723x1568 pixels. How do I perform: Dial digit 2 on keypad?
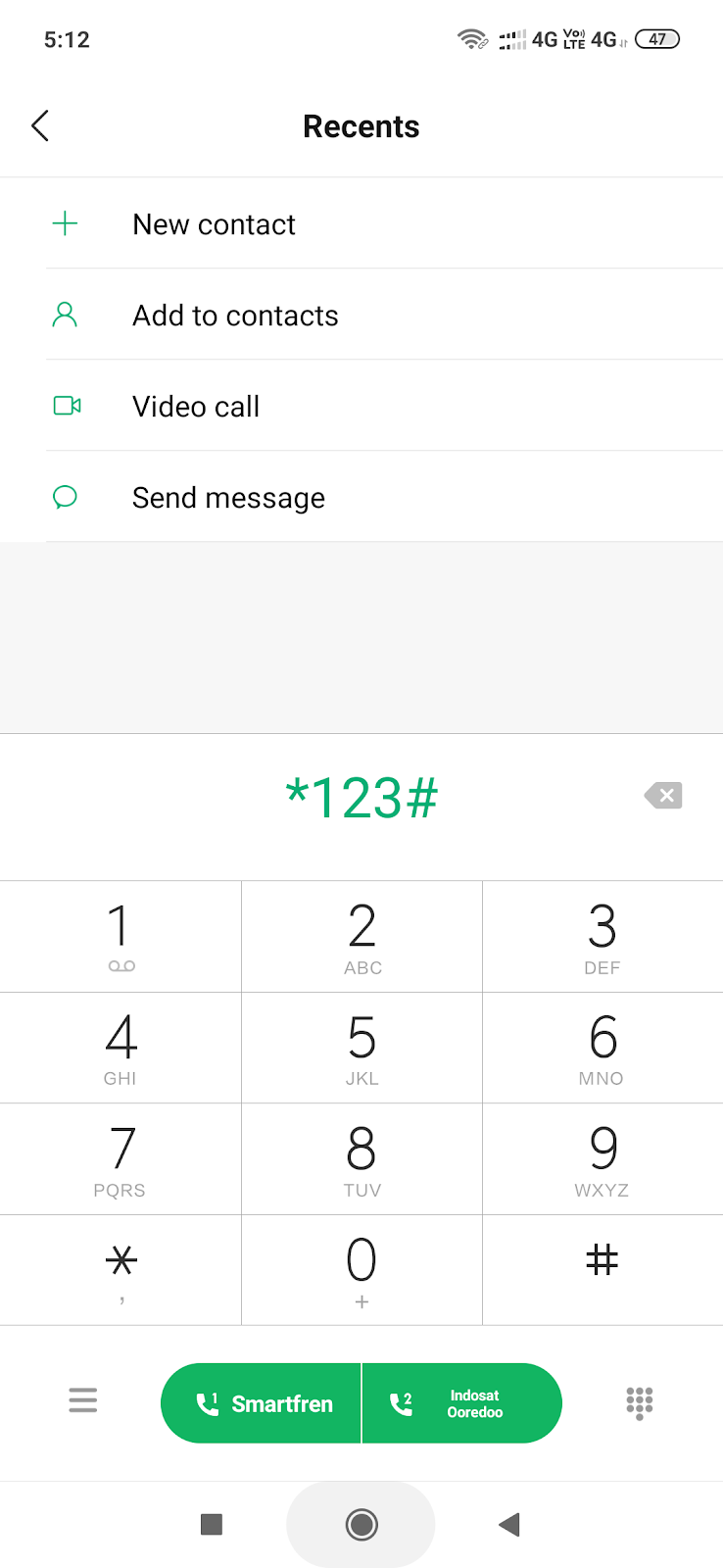click(x=361, y=936)
